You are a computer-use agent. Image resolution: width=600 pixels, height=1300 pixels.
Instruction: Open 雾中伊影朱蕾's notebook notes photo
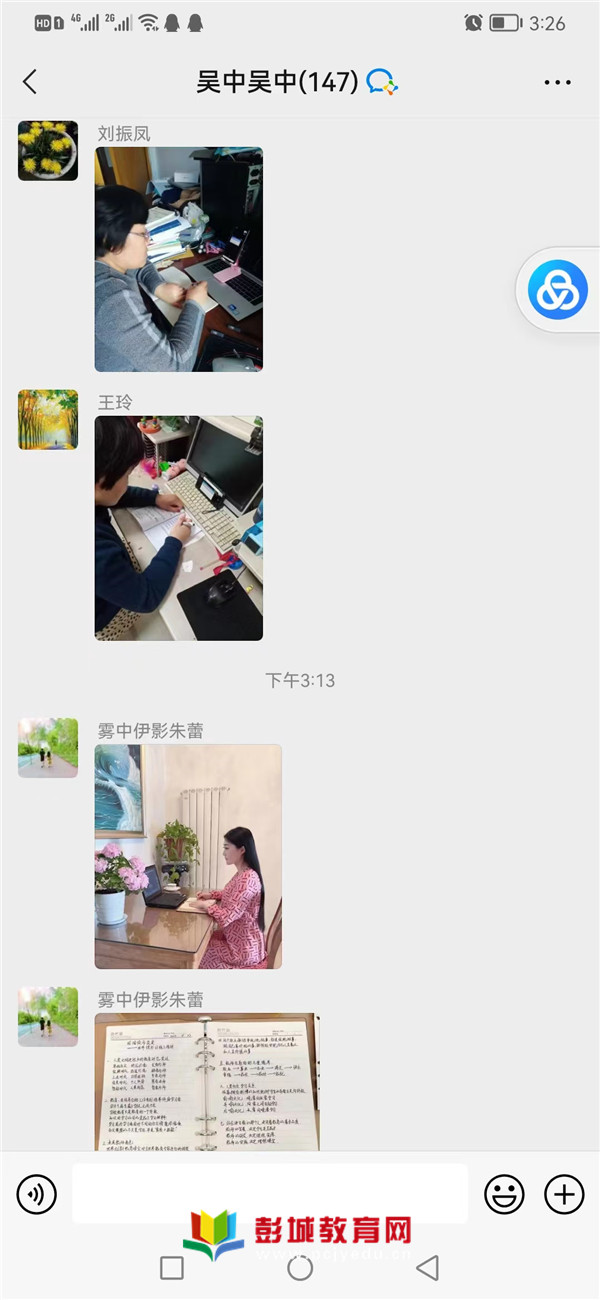pos(207,1082)
